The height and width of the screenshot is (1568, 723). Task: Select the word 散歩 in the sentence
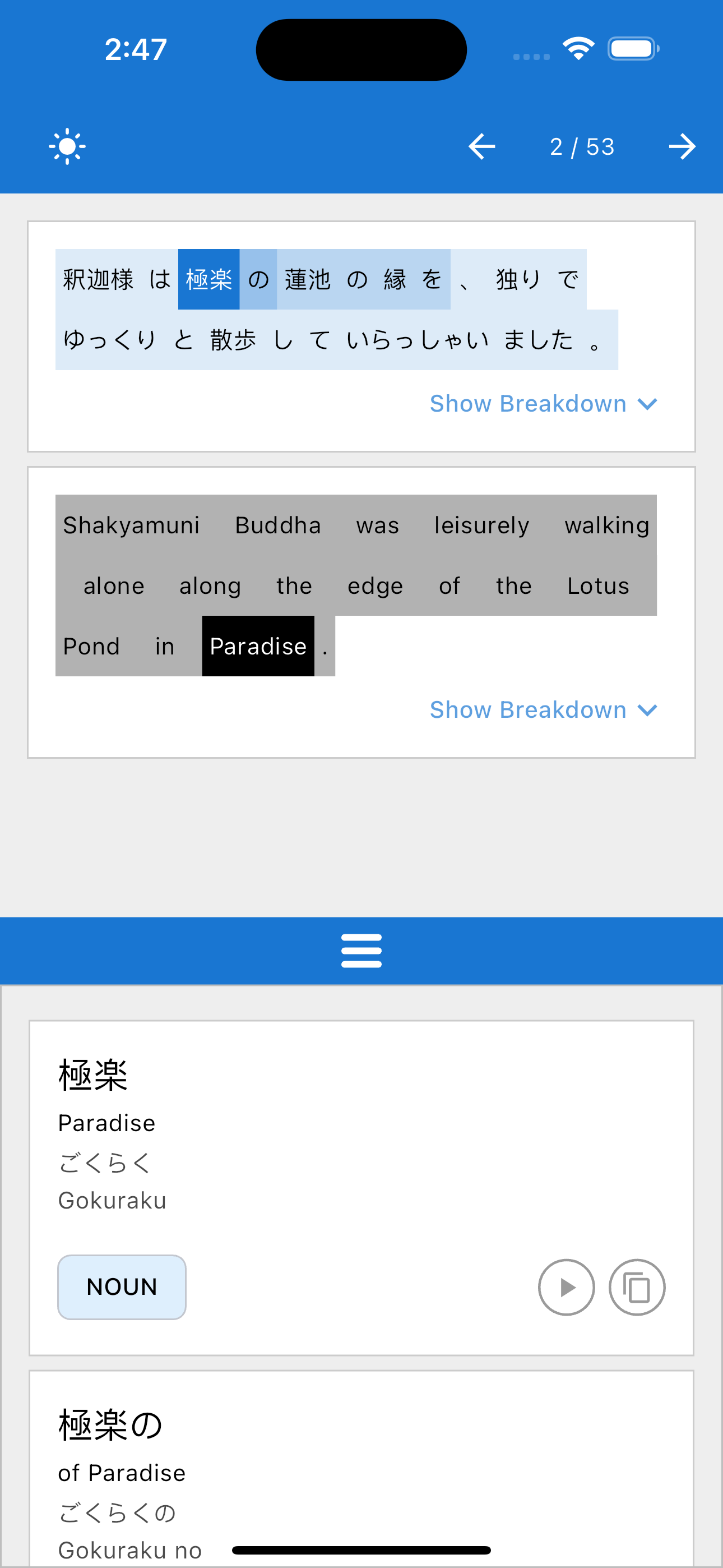click(x=233, y=340)
